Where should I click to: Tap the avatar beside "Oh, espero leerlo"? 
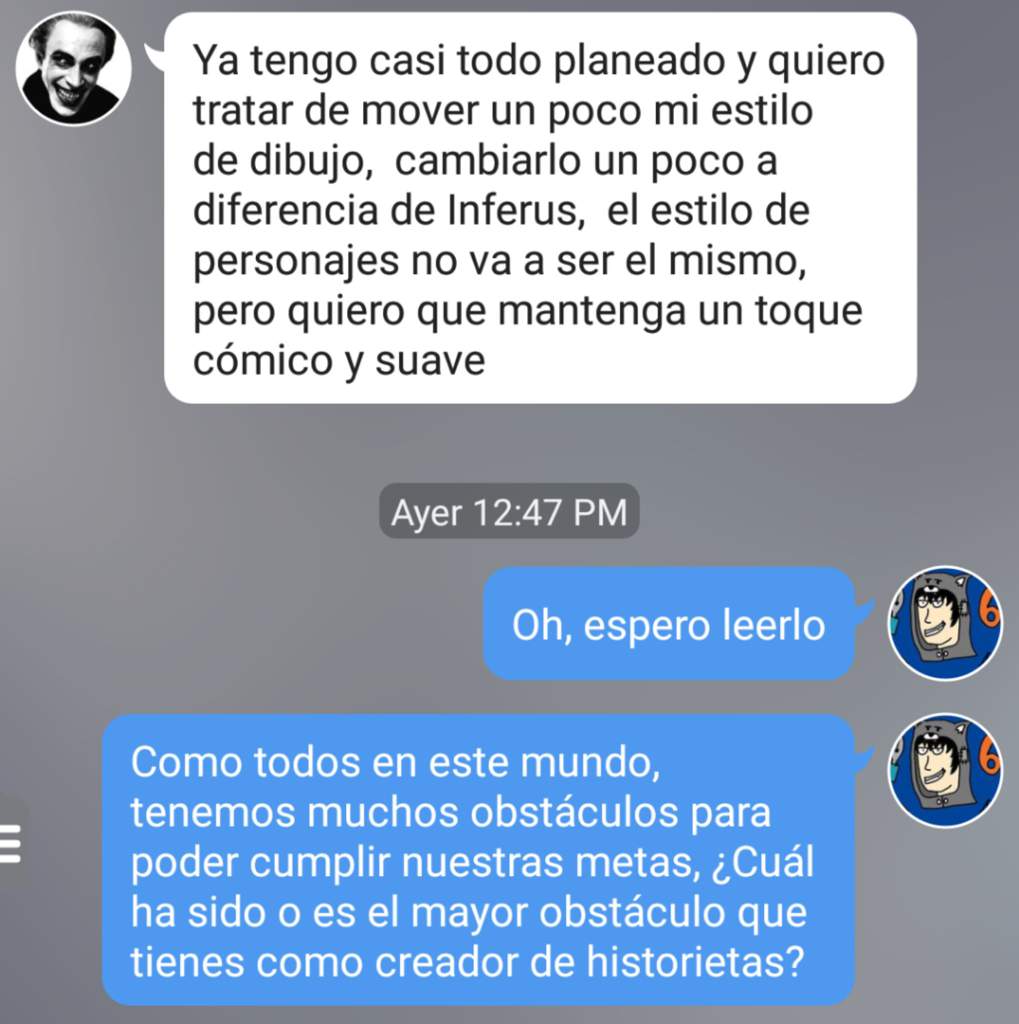tap(944, 623)
